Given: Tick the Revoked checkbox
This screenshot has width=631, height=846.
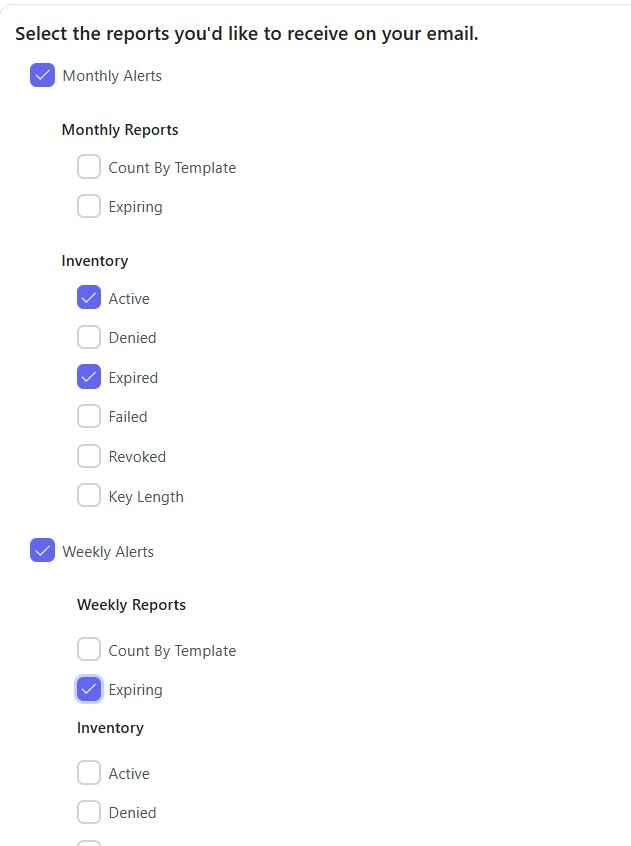Looking at the screenshot, I should pyautogui.click(x=89, y=456).
